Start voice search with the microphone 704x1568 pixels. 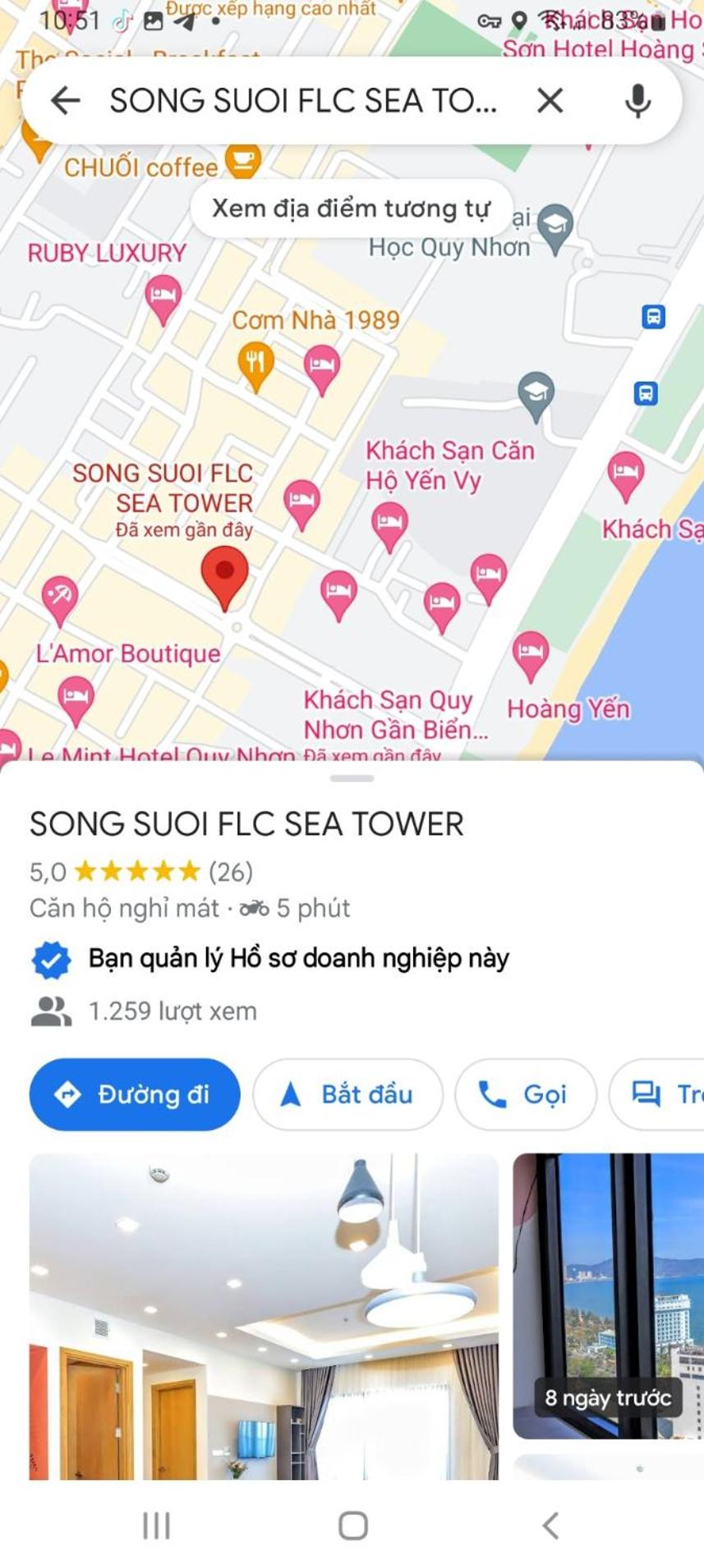click(637, 101)
